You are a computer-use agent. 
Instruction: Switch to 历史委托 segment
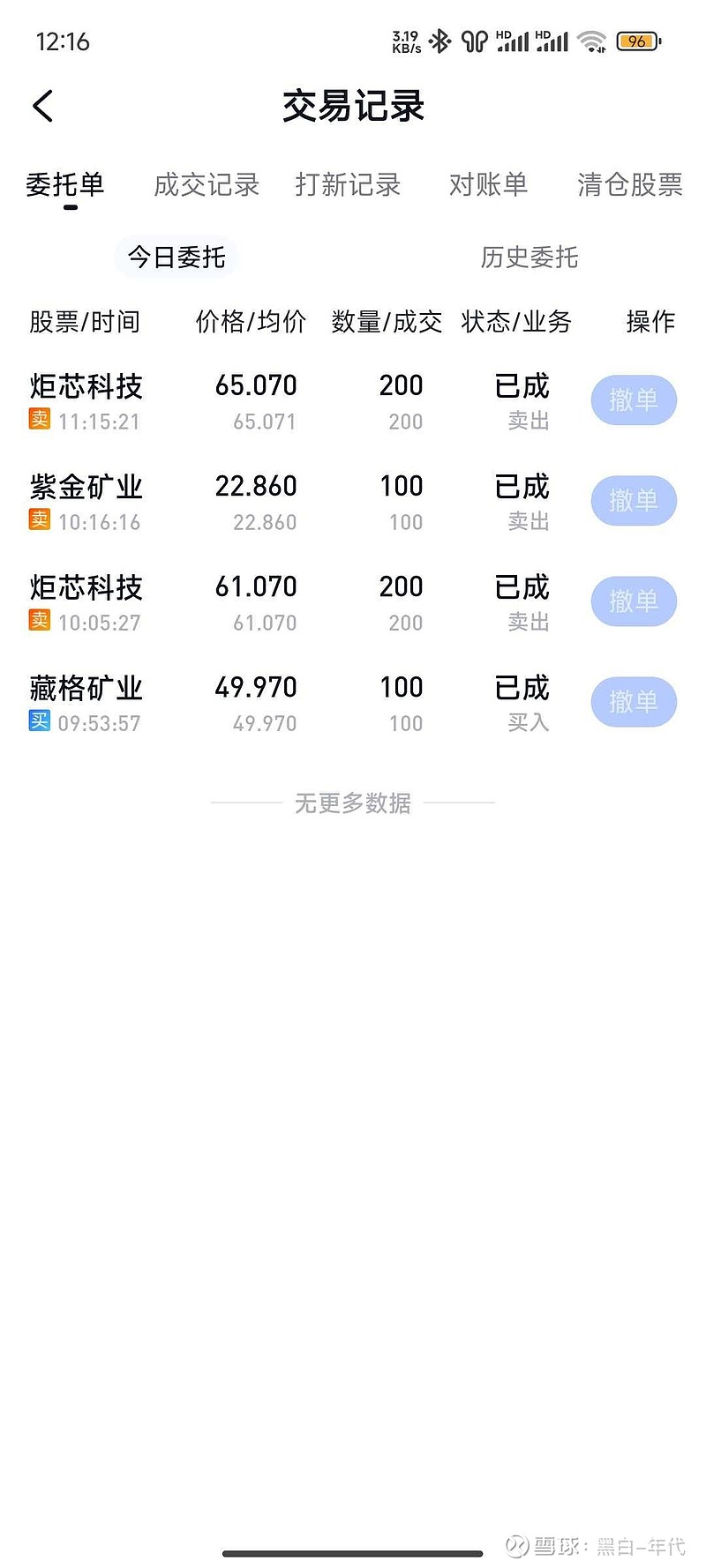tap(529, 258)
